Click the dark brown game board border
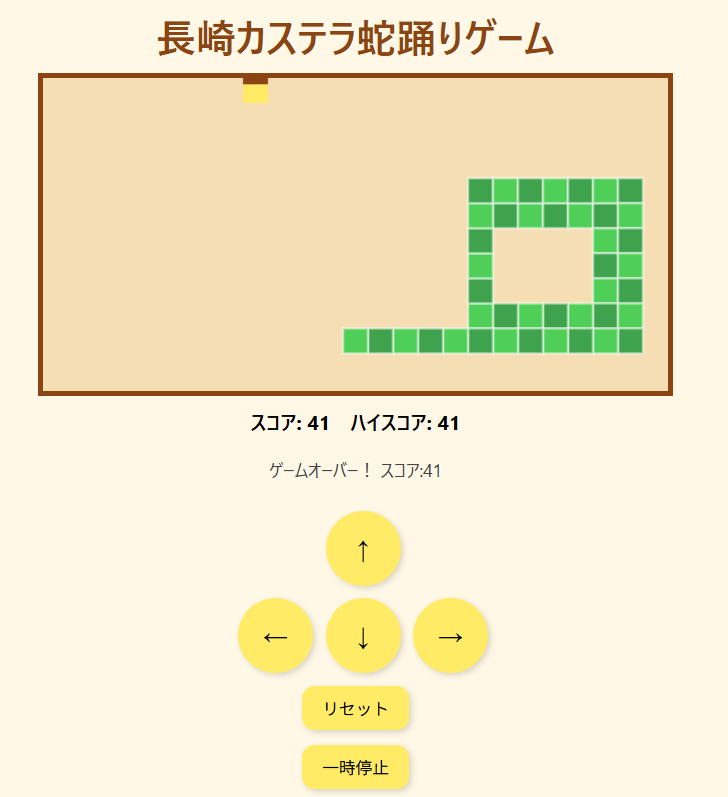Image resolution: width=728 pixels, height=797 pixels. (40, 230)
